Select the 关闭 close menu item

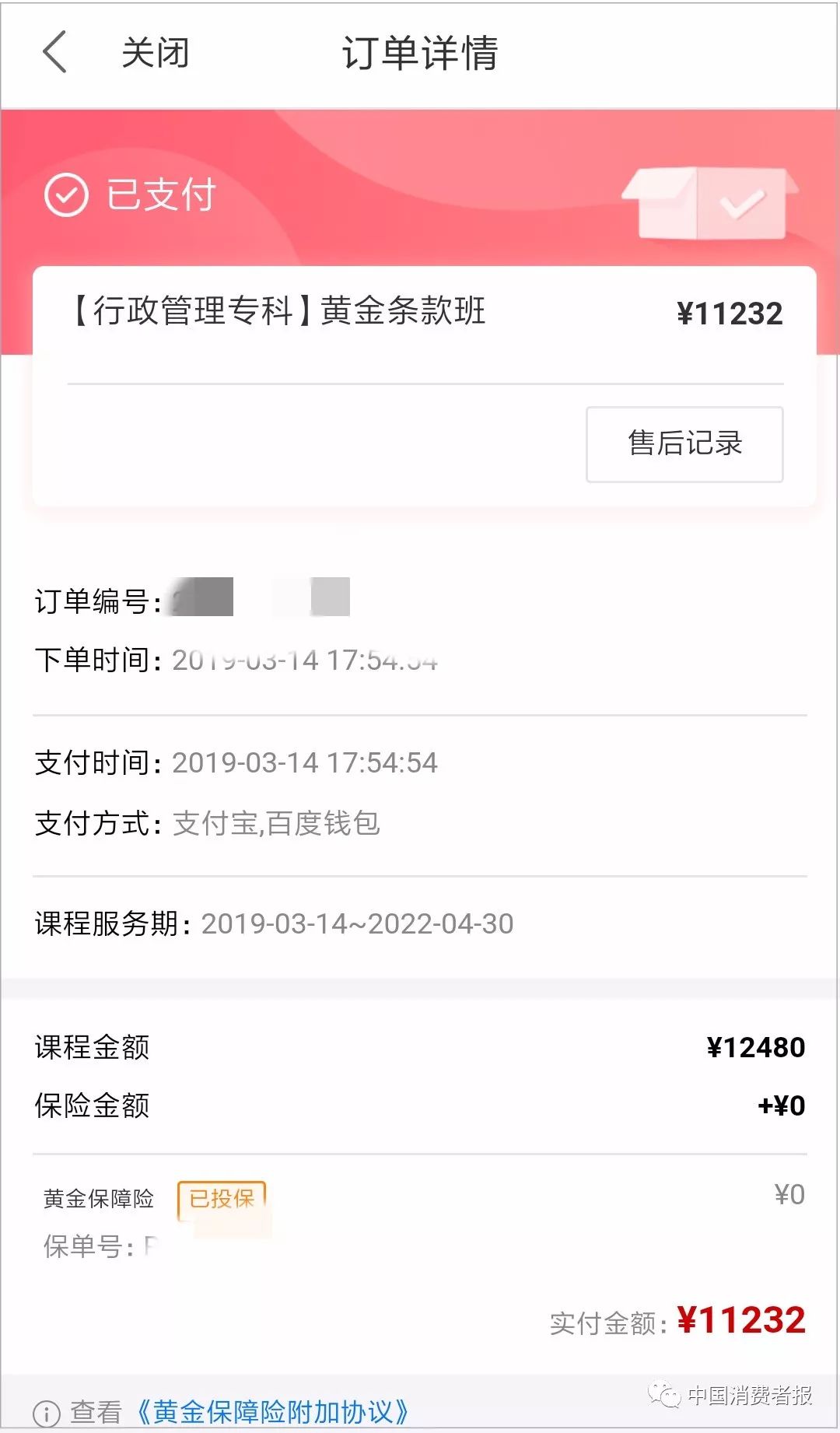pyautogui.click(x=152, y=53)
